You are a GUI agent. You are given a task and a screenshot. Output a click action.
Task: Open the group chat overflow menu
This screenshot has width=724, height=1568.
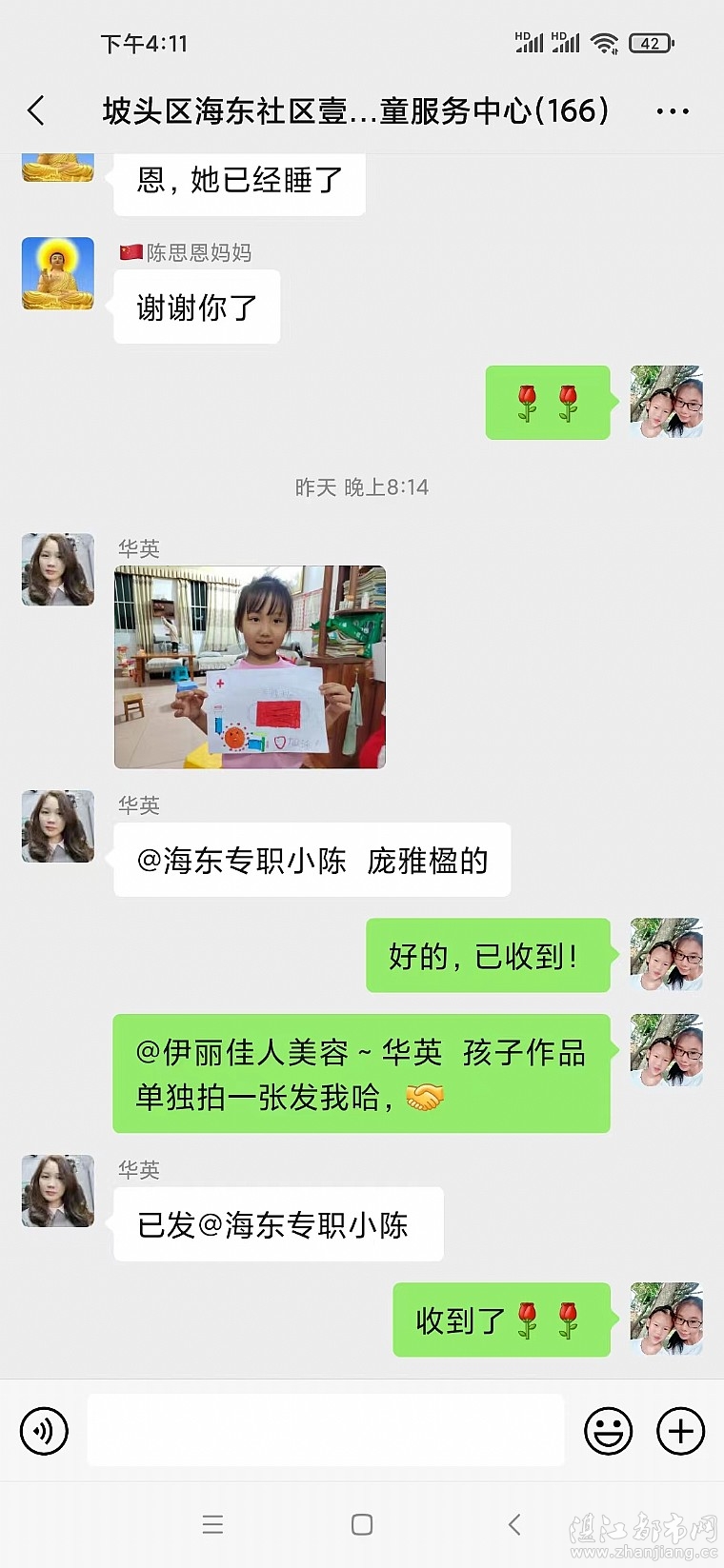tap(673, 111)
